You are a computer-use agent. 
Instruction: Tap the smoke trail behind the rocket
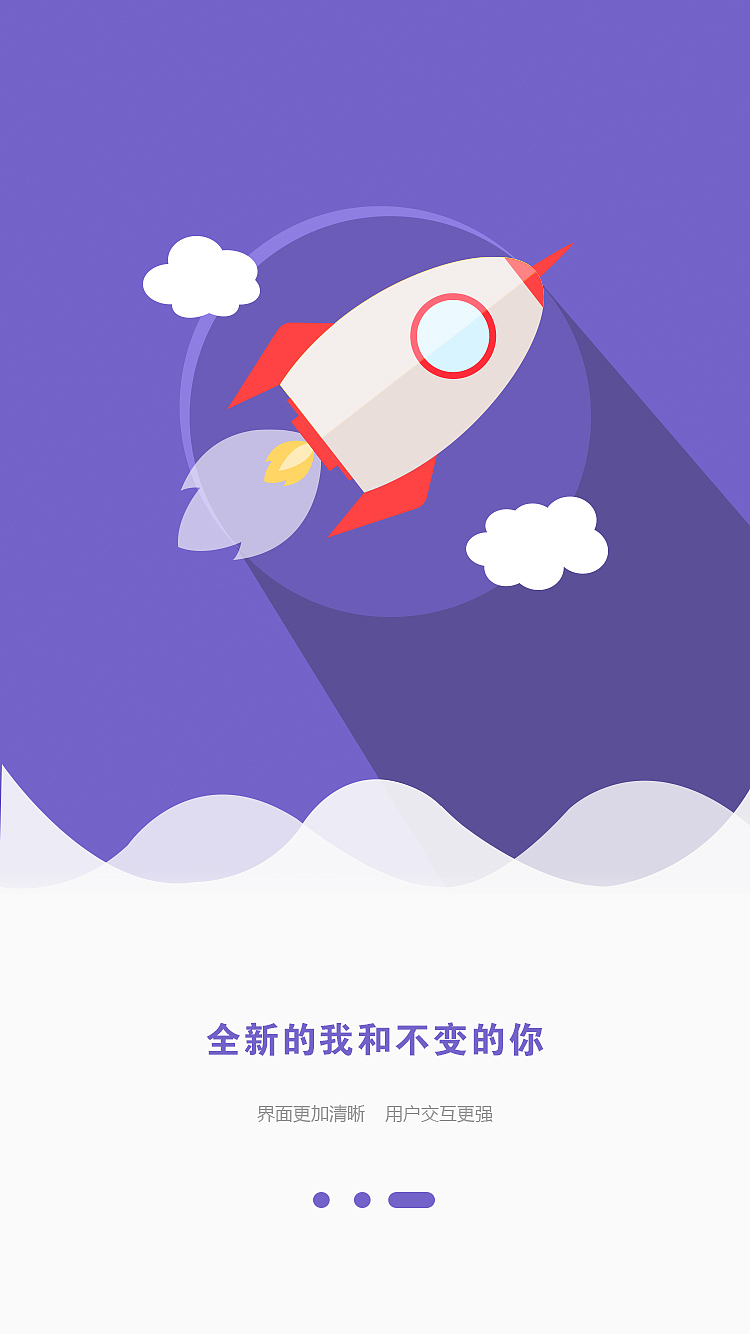coord(240,500)
